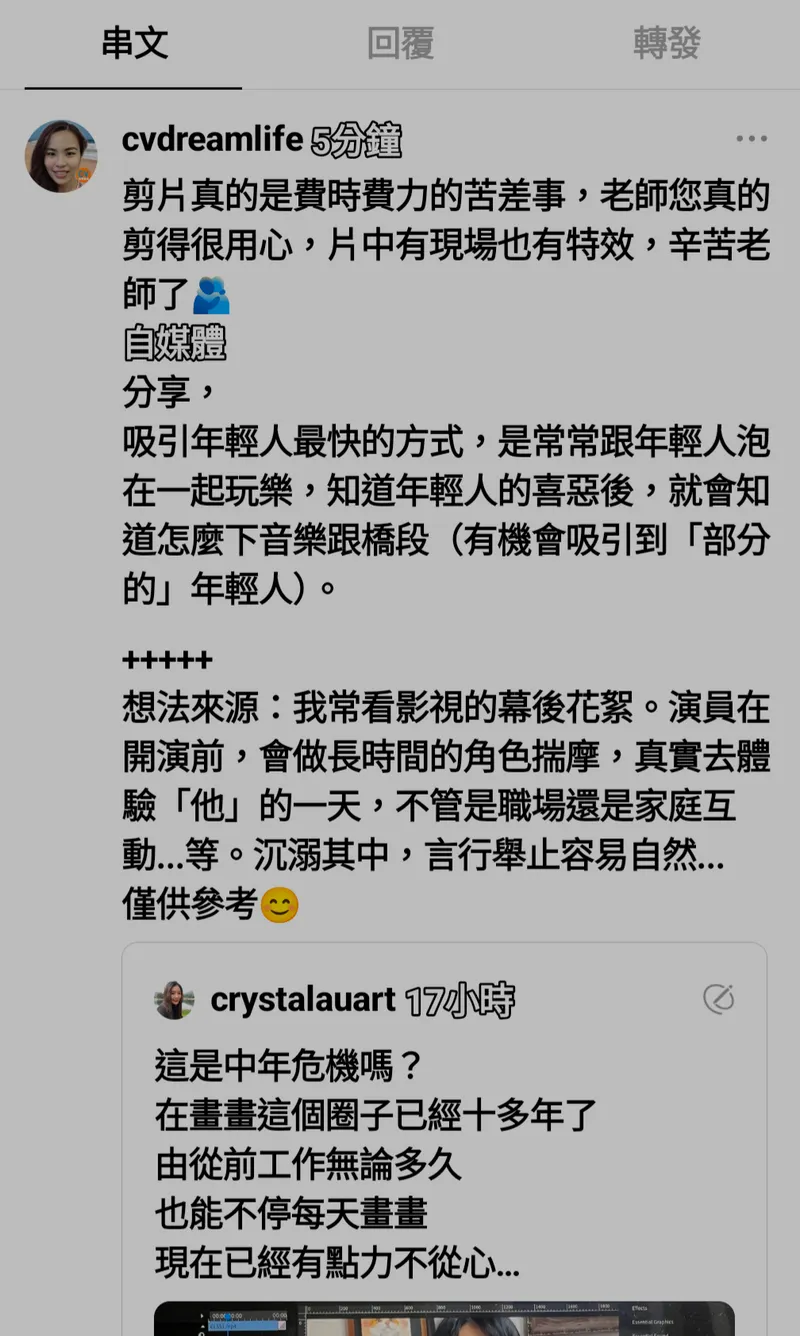Open cvdreamlife's profile picture
Viewport: 800px width, 1336px height.
point(61,156)
